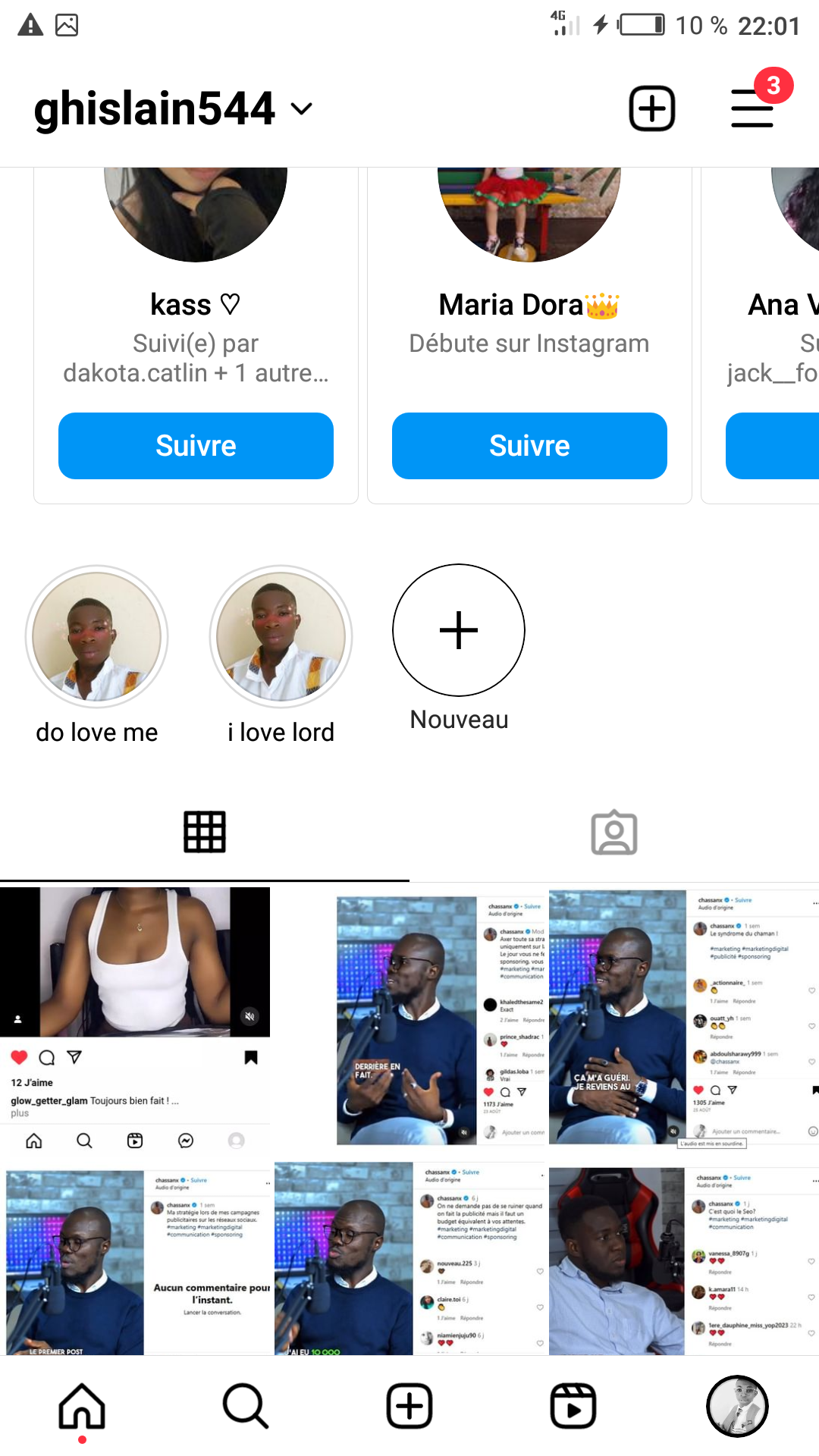Open the "do love me" story highlight
Image resolution: width=819 pixels, height=1456 pixels.
[x=97, y=636]
